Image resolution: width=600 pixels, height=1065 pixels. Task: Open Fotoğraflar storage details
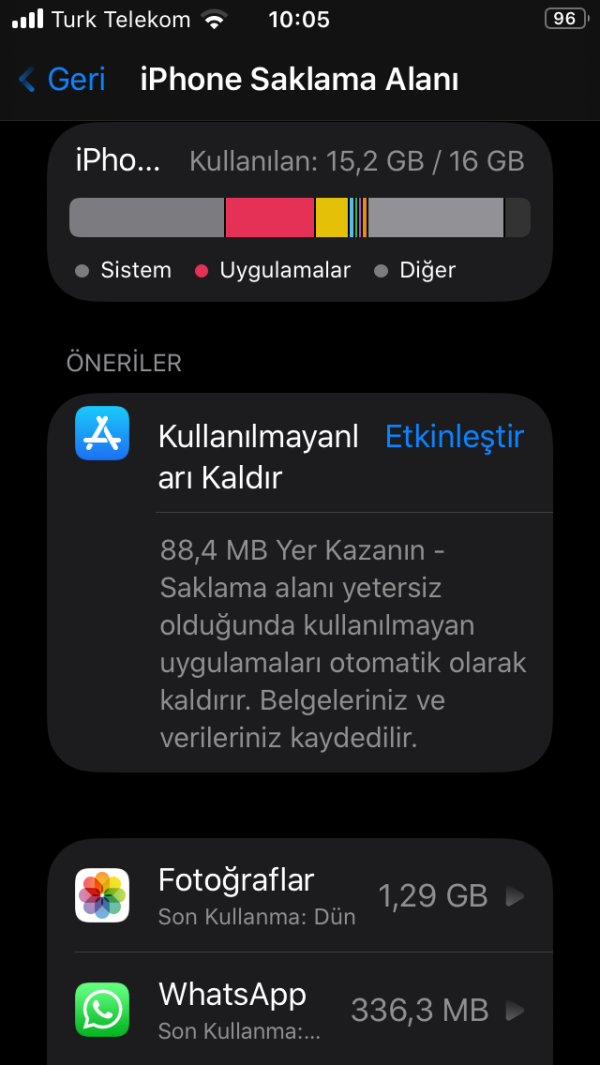click(300, 895)
